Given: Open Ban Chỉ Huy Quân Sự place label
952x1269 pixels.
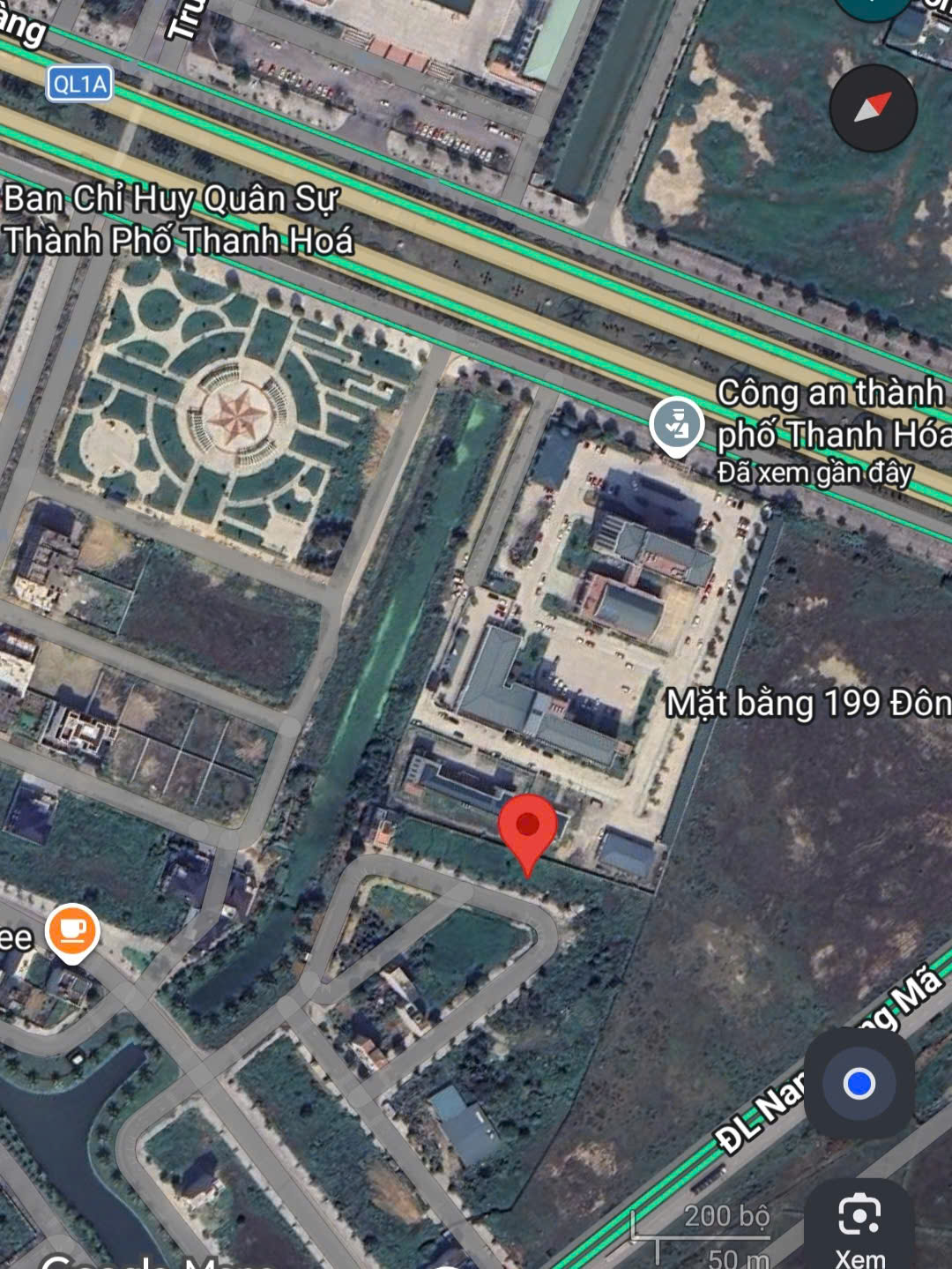Looking at the screenshot, I should tap(178, 219).
